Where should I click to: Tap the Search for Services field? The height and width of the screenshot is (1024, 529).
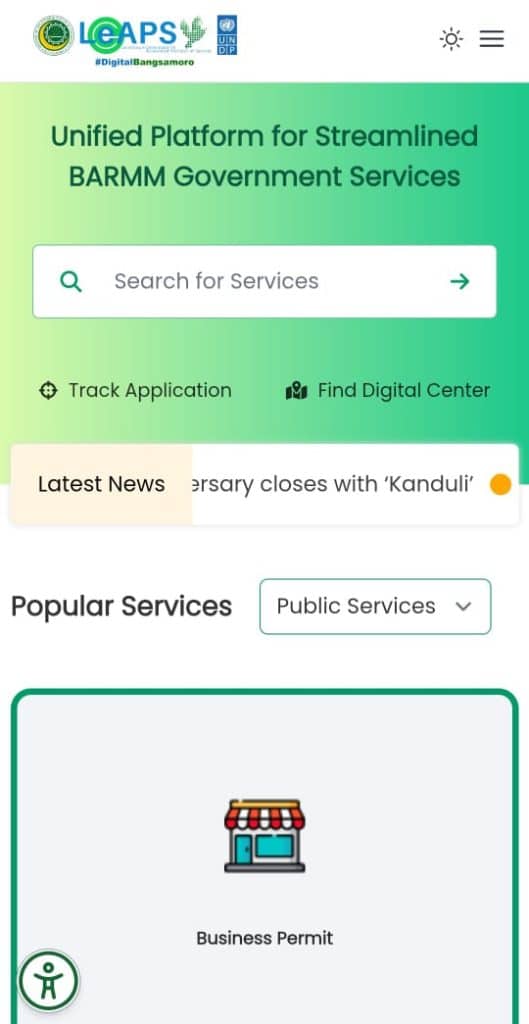click(264, 281)
